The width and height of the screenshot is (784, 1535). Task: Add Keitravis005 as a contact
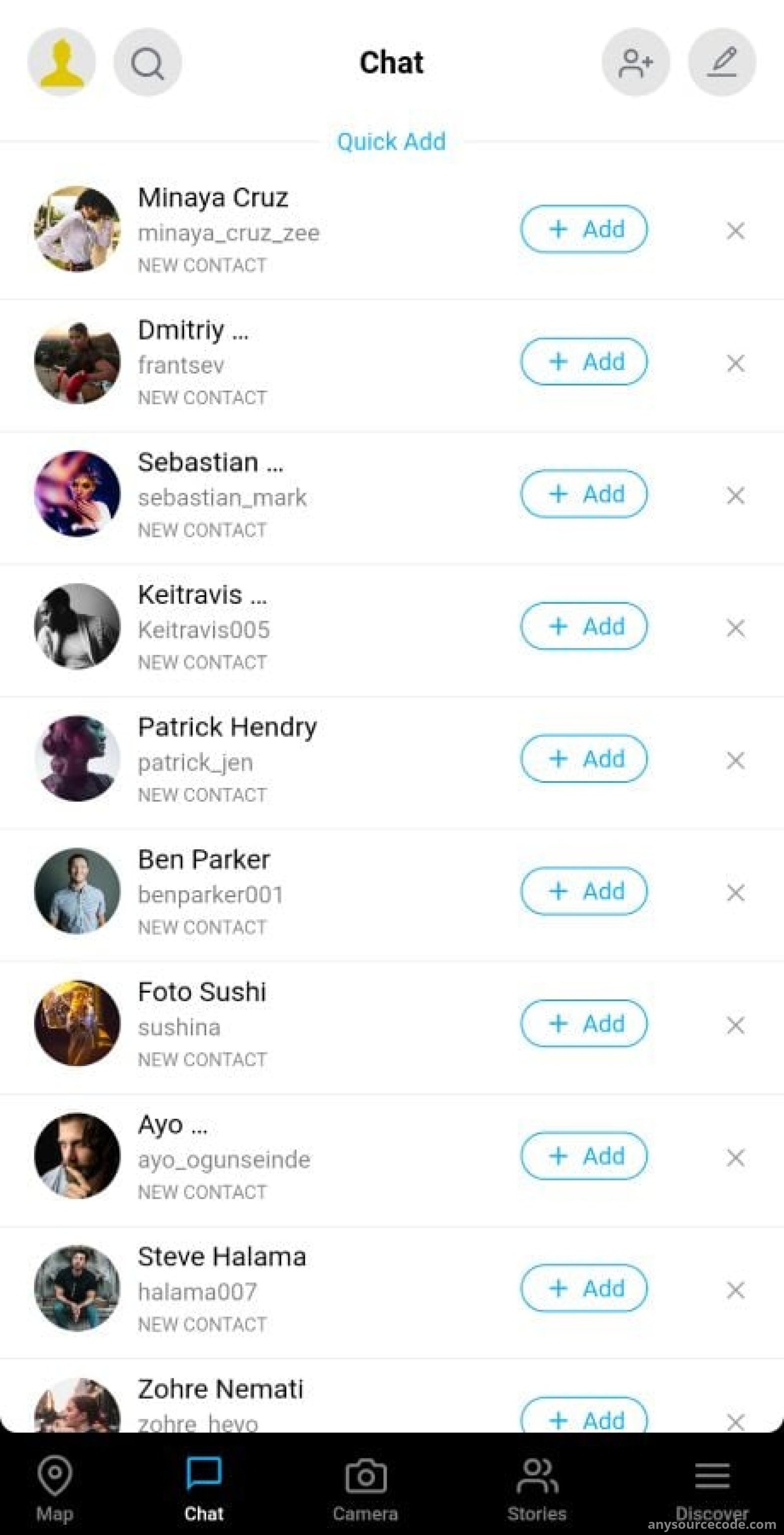(584, 626)
